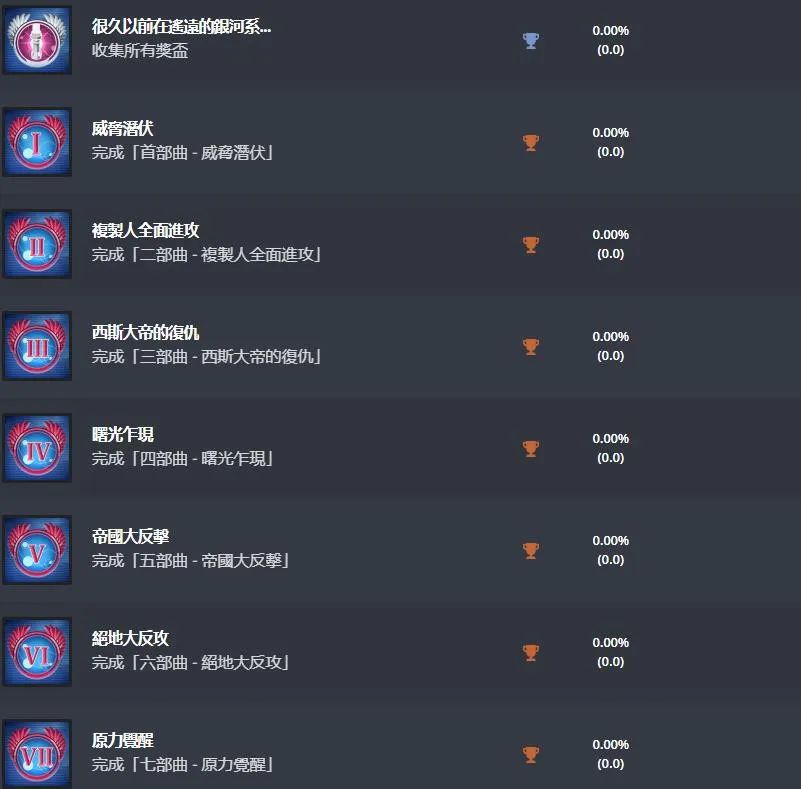801x789 pixels.
Task: Open the 威脅潛伏 trophy entry
Action: tap(122, 129)
